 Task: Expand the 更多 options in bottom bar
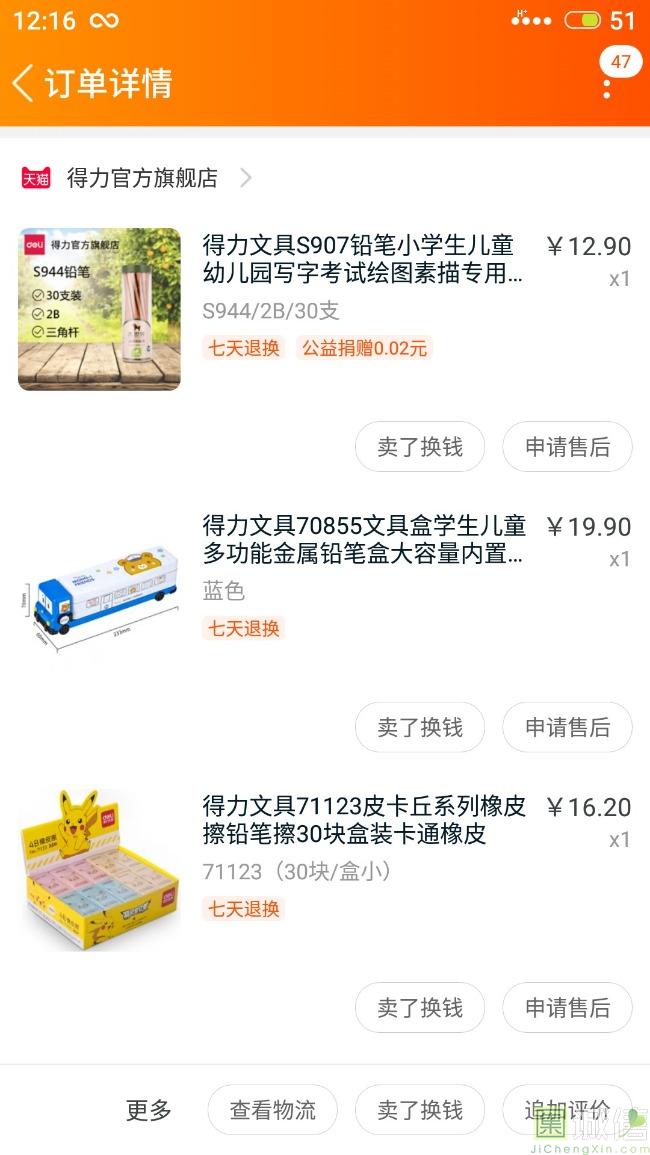click(149, 1110)
